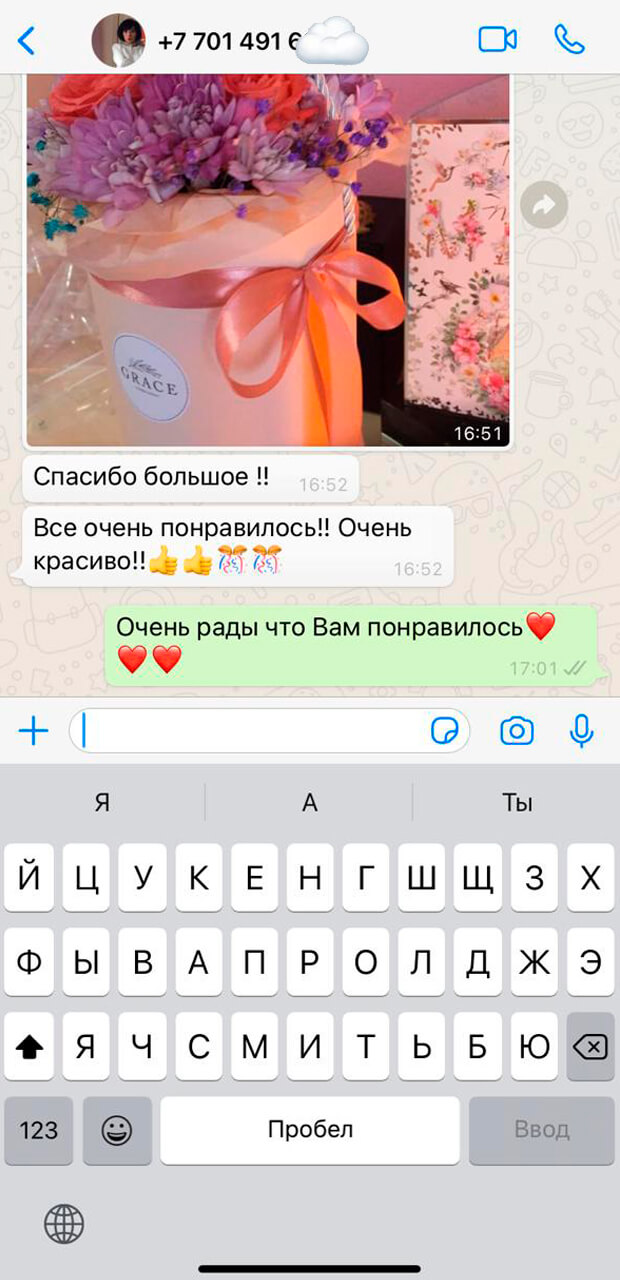Image resolution: width=620 pixels, height=1280 pixels.
Task: Forward the flower photo
Action: coord(544,206)
